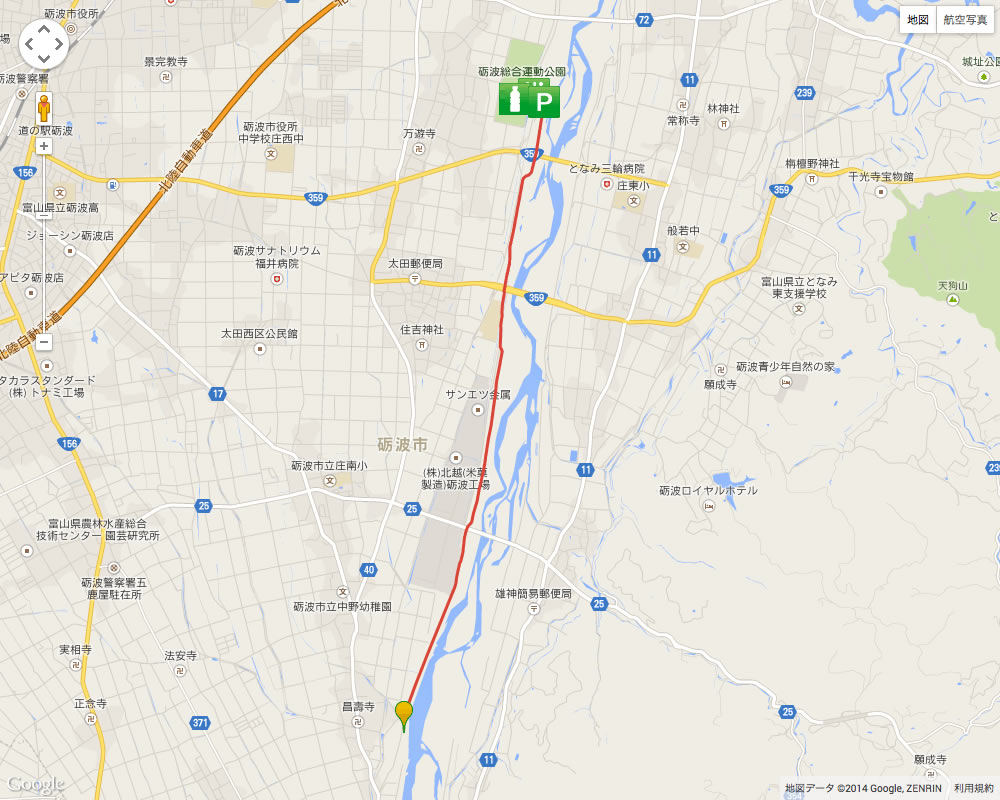This screenshot has width=1000, height=800.
Task: Open the 利用規約 terms link
Action: click(x=973, y=789)
